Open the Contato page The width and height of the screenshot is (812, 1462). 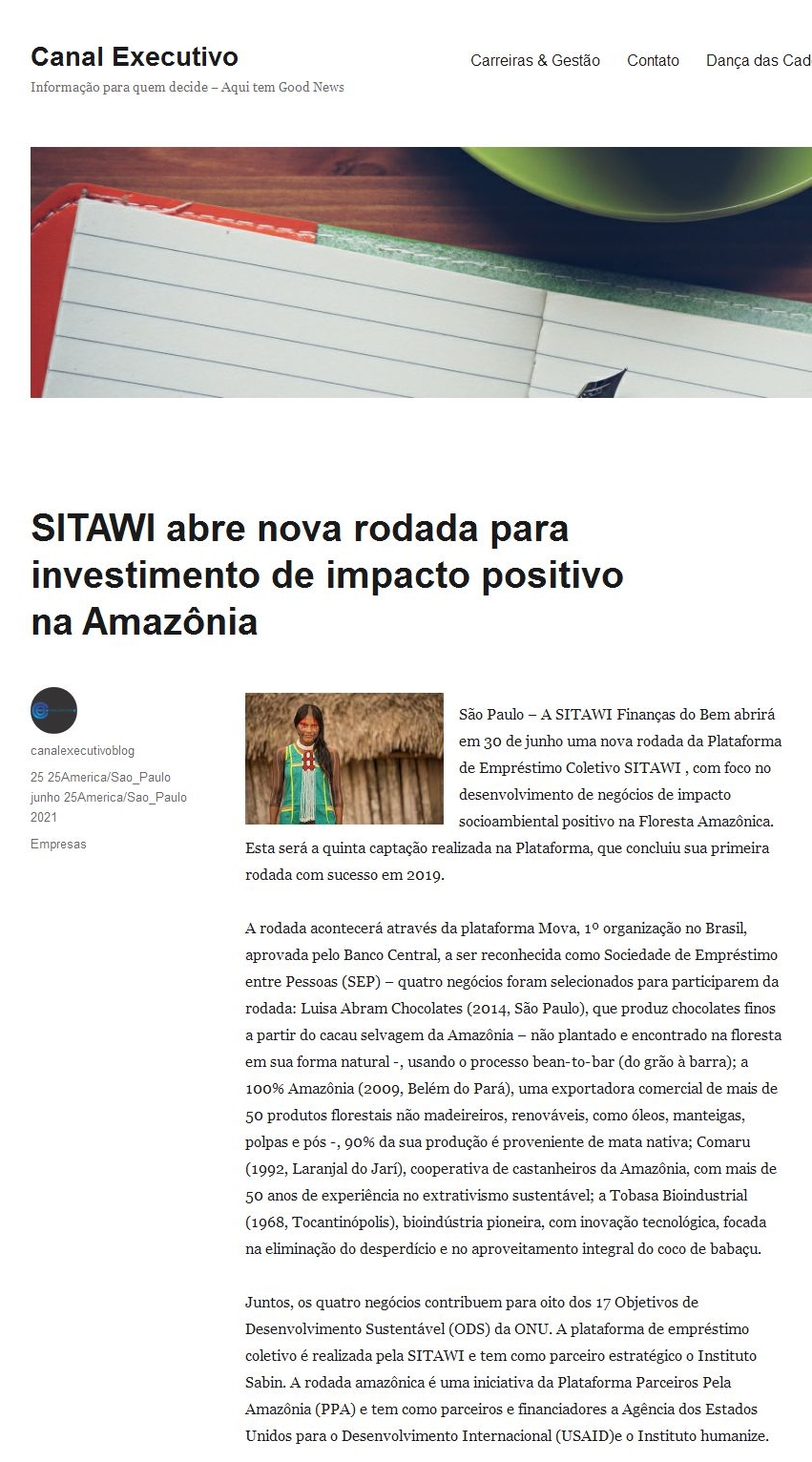pyautogui.click(x=653, y=60)
